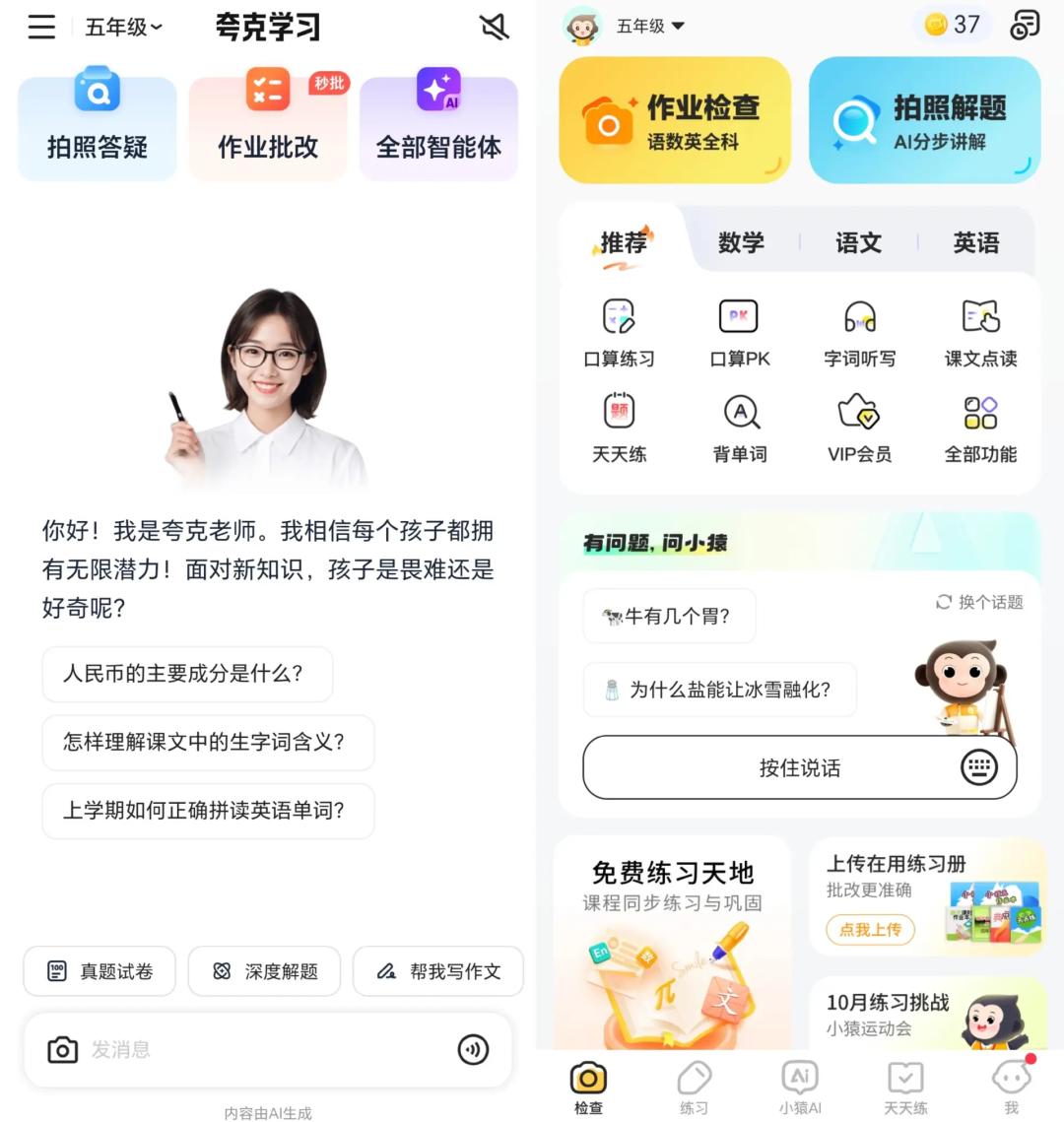Open 全部功能 to see all features
This screenshot has width=1064, height=1122.
[x=978, y=426]
